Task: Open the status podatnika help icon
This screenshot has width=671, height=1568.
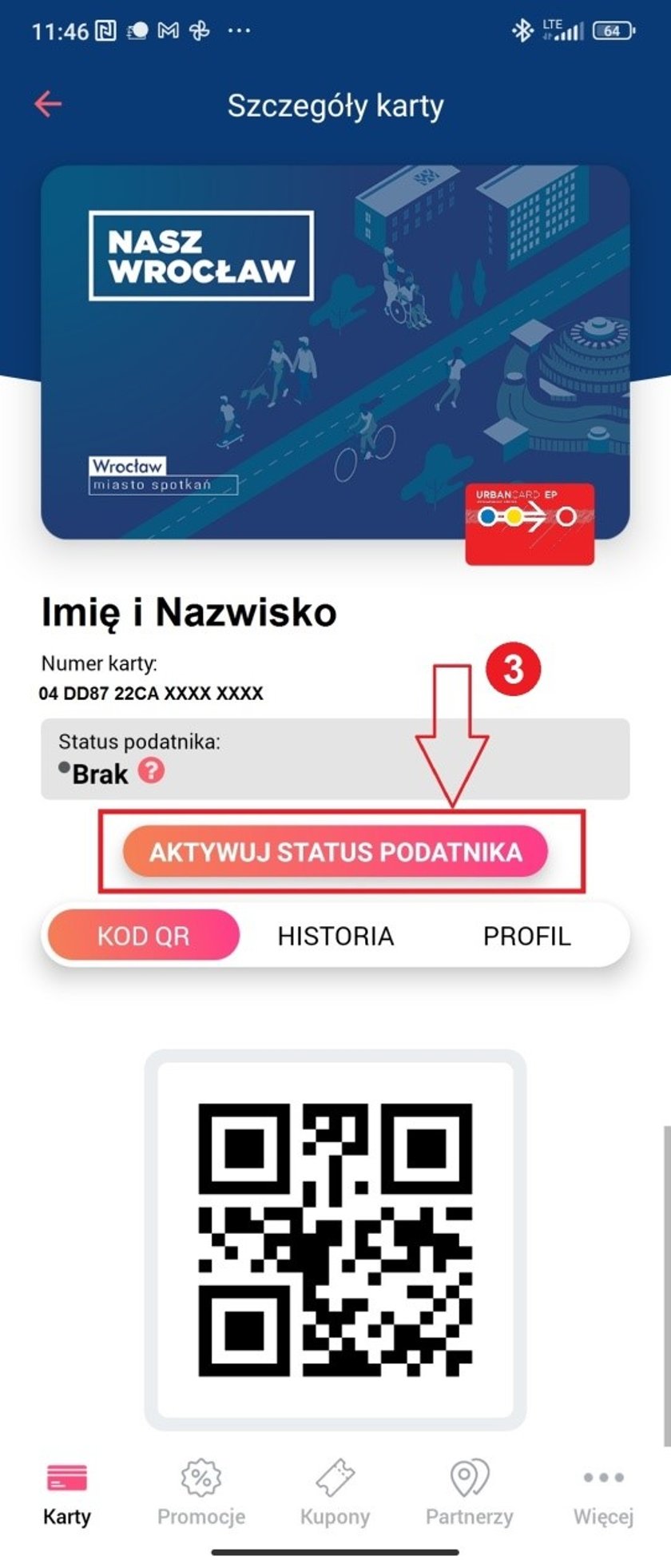Action: (151, 771)
